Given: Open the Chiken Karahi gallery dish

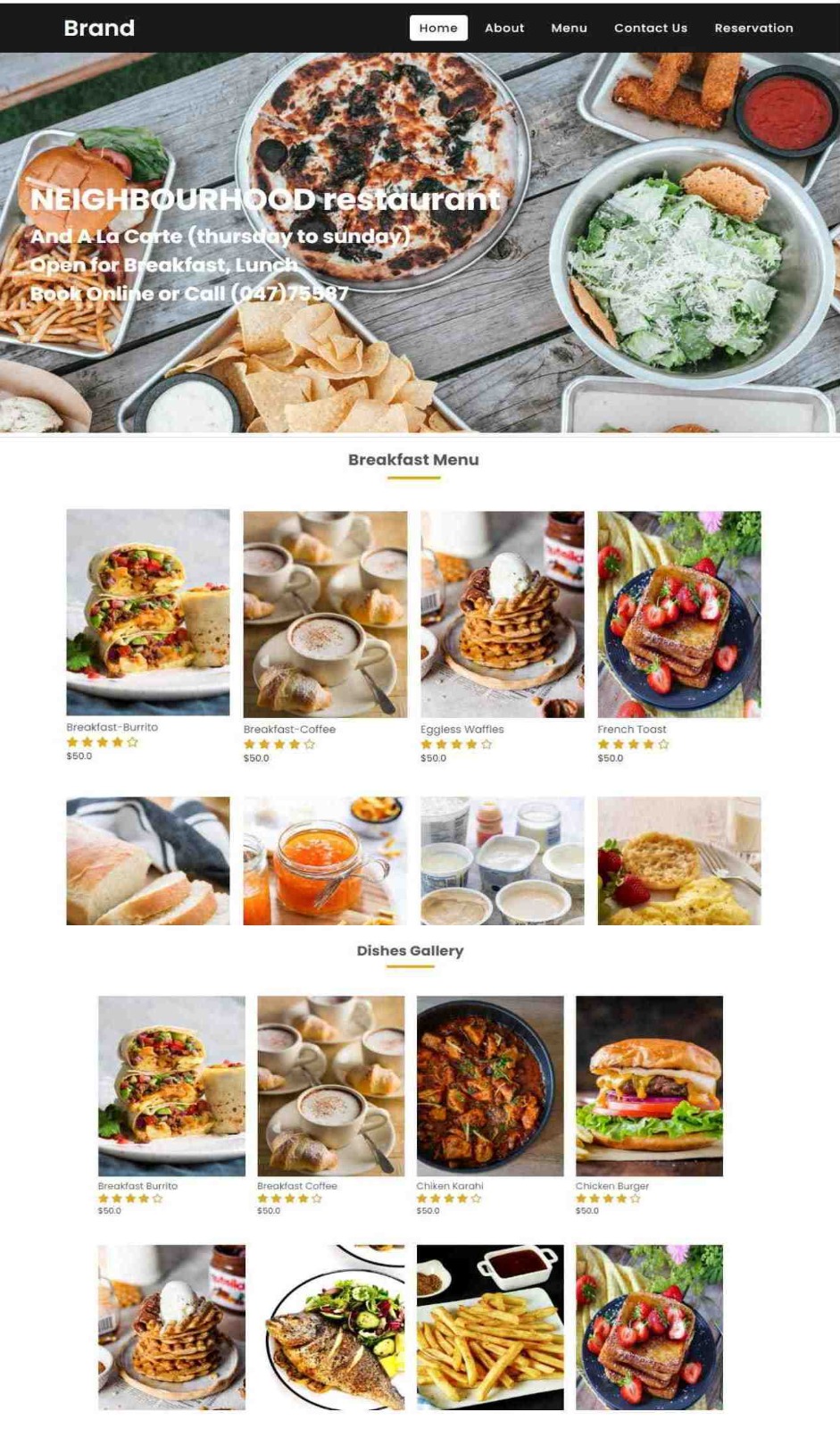Looking at the screenshot, I should click(490, 1086).
